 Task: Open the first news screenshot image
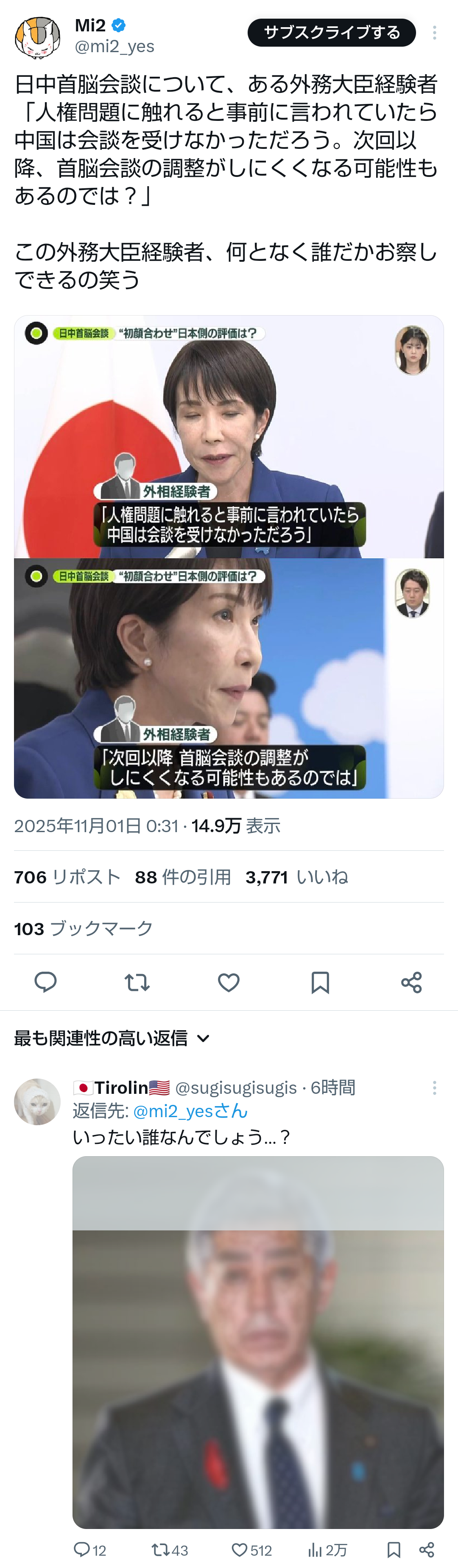[x=229, y=436]
